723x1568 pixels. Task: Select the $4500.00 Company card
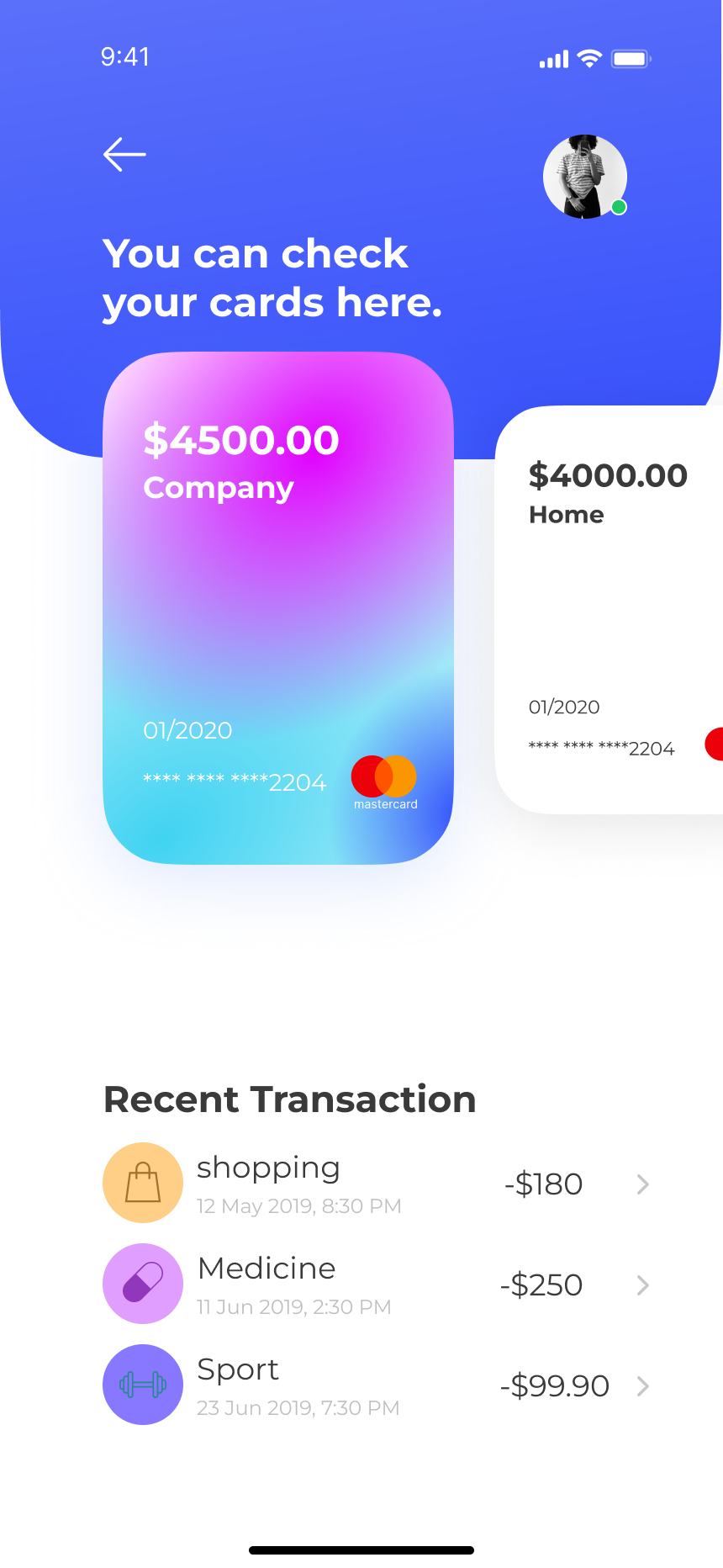coord(278,607)
